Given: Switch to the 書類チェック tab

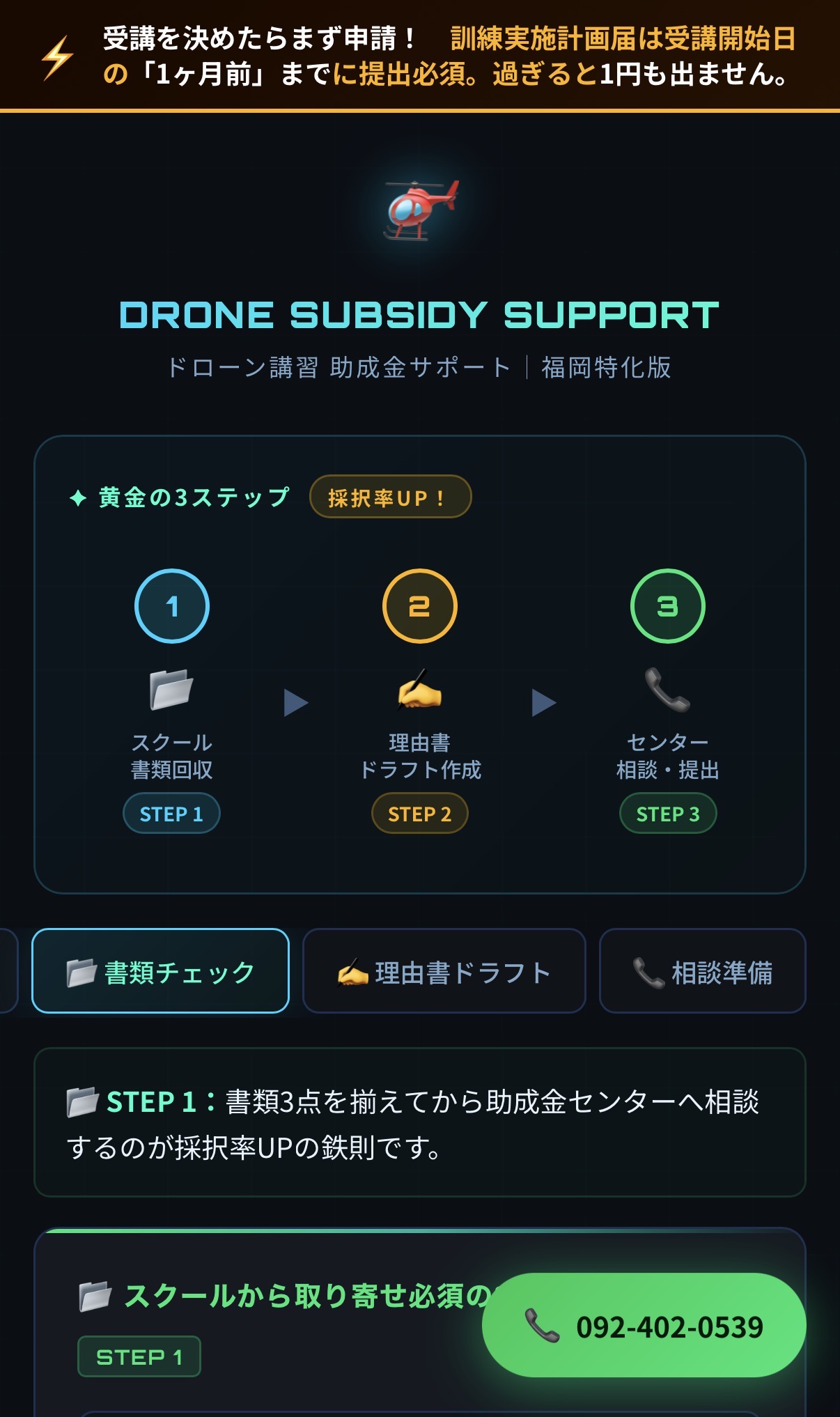Looking at the screenshot, I should pos(160,970).
